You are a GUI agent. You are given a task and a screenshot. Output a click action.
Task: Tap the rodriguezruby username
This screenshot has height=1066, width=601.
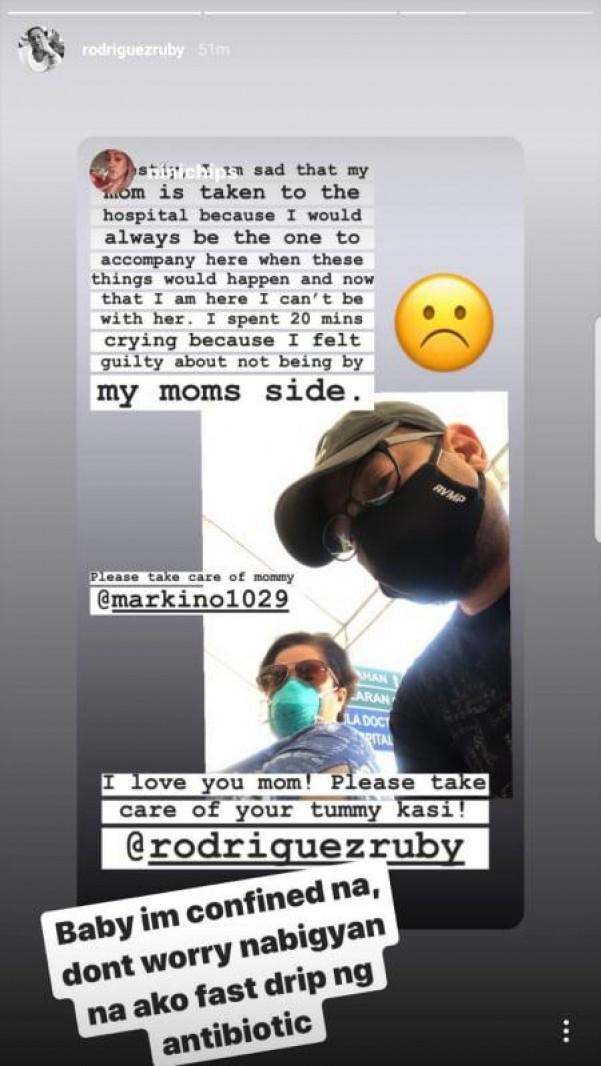(x=132, y=50)
